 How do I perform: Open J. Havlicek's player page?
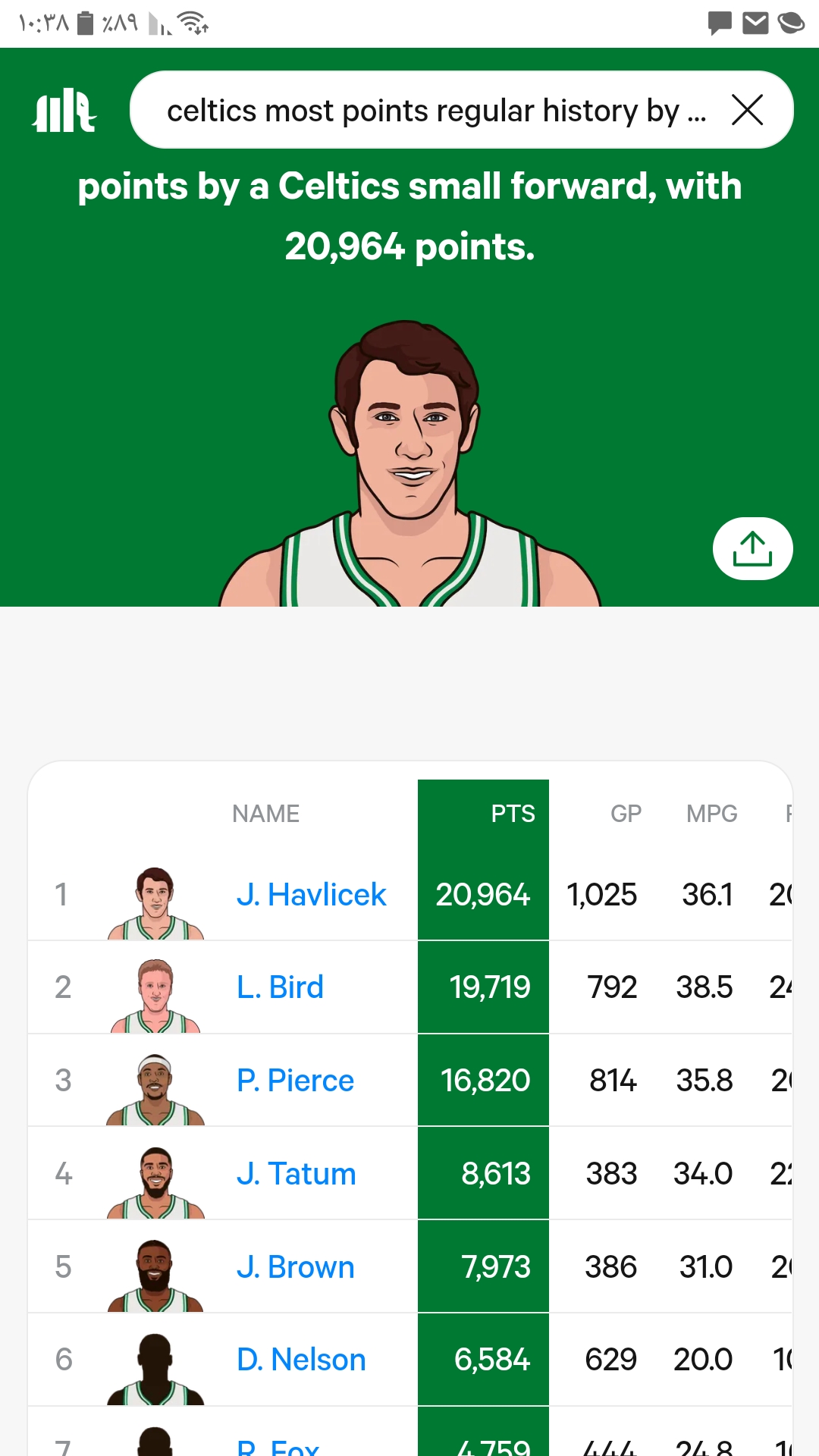311,895
